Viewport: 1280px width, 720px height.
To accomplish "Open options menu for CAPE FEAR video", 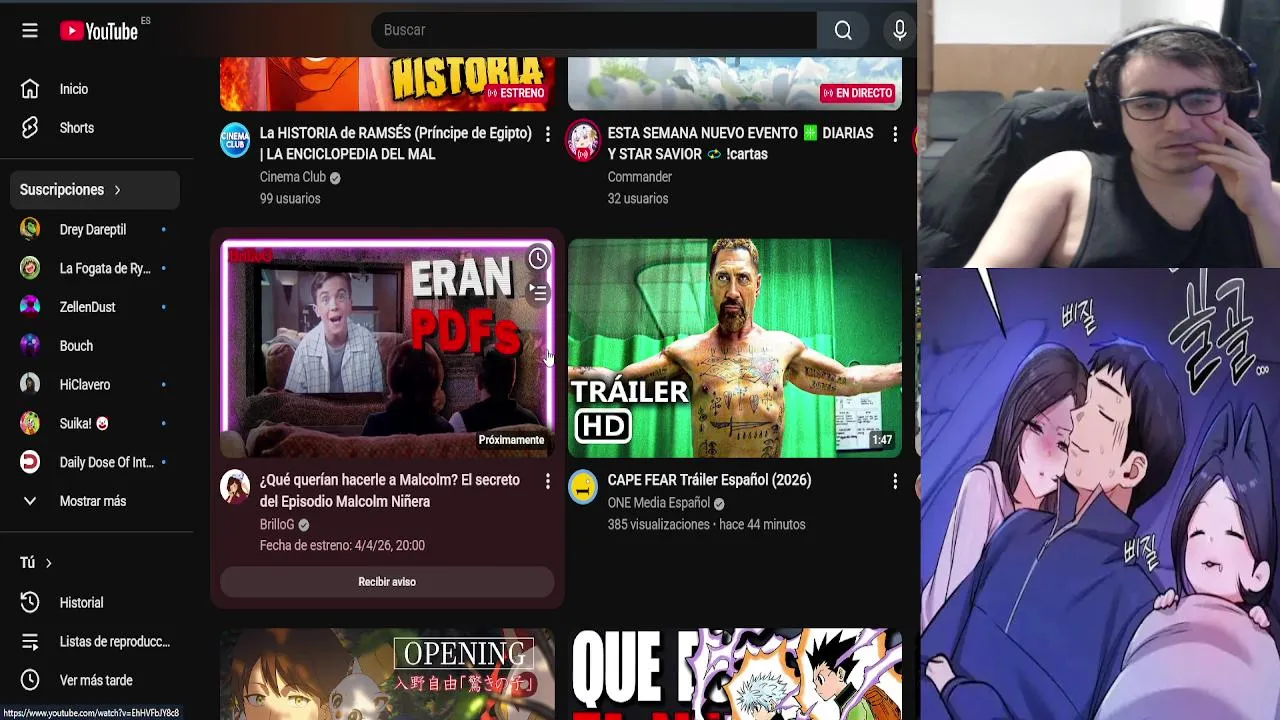I will point(895,482).
